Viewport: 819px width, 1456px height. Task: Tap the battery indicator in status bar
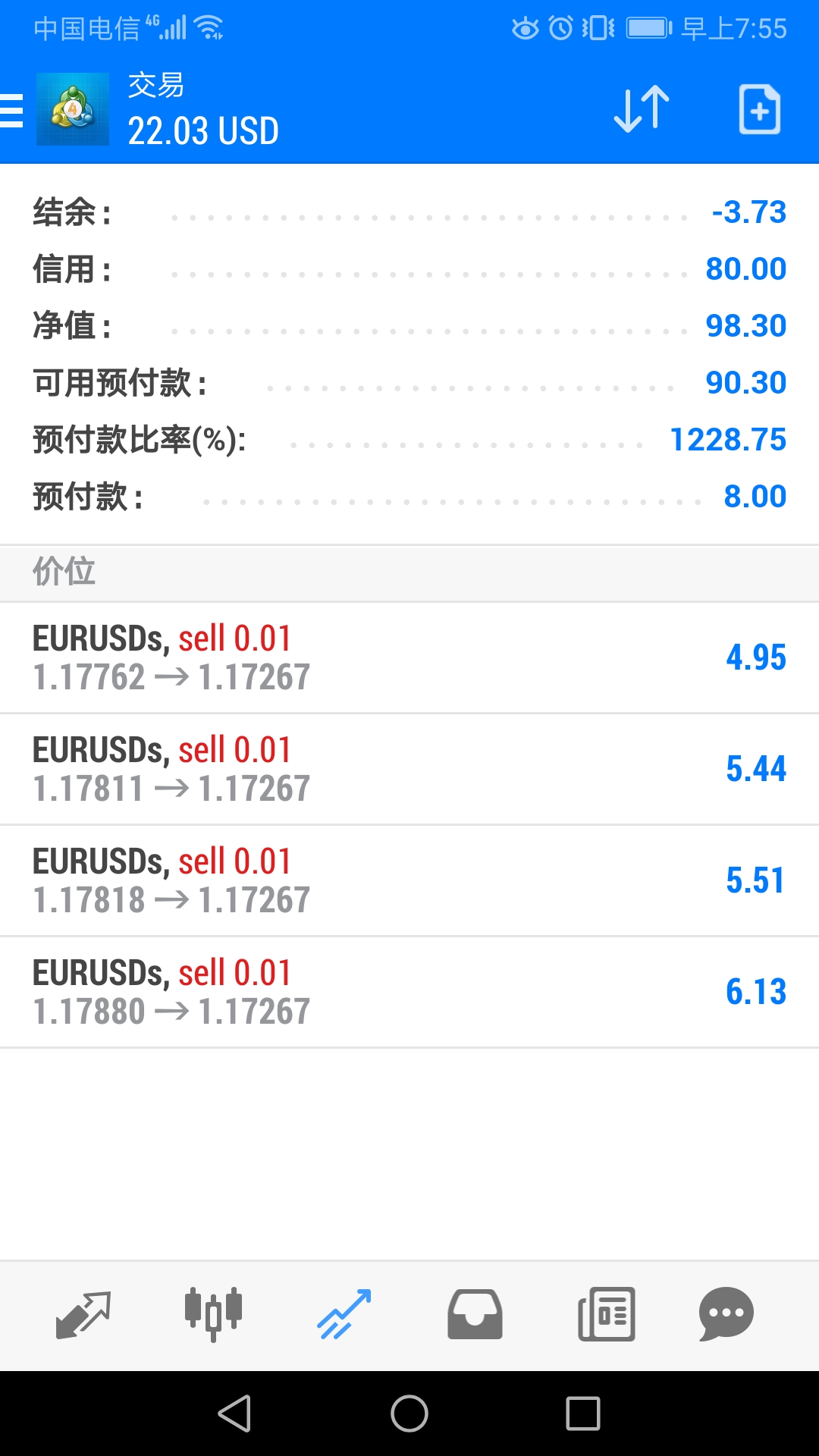tap(648, 27)
